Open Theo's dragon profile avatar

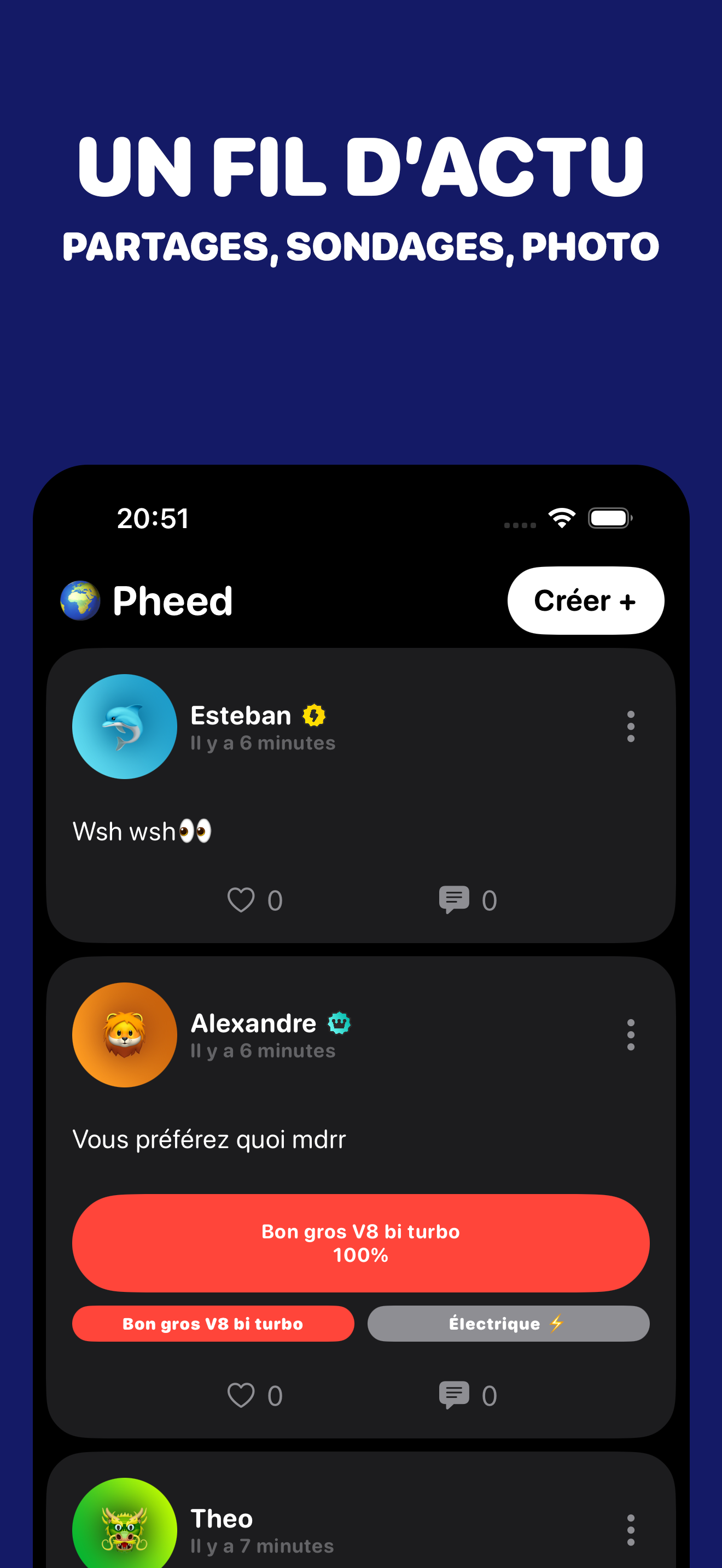coord(124,1528)
